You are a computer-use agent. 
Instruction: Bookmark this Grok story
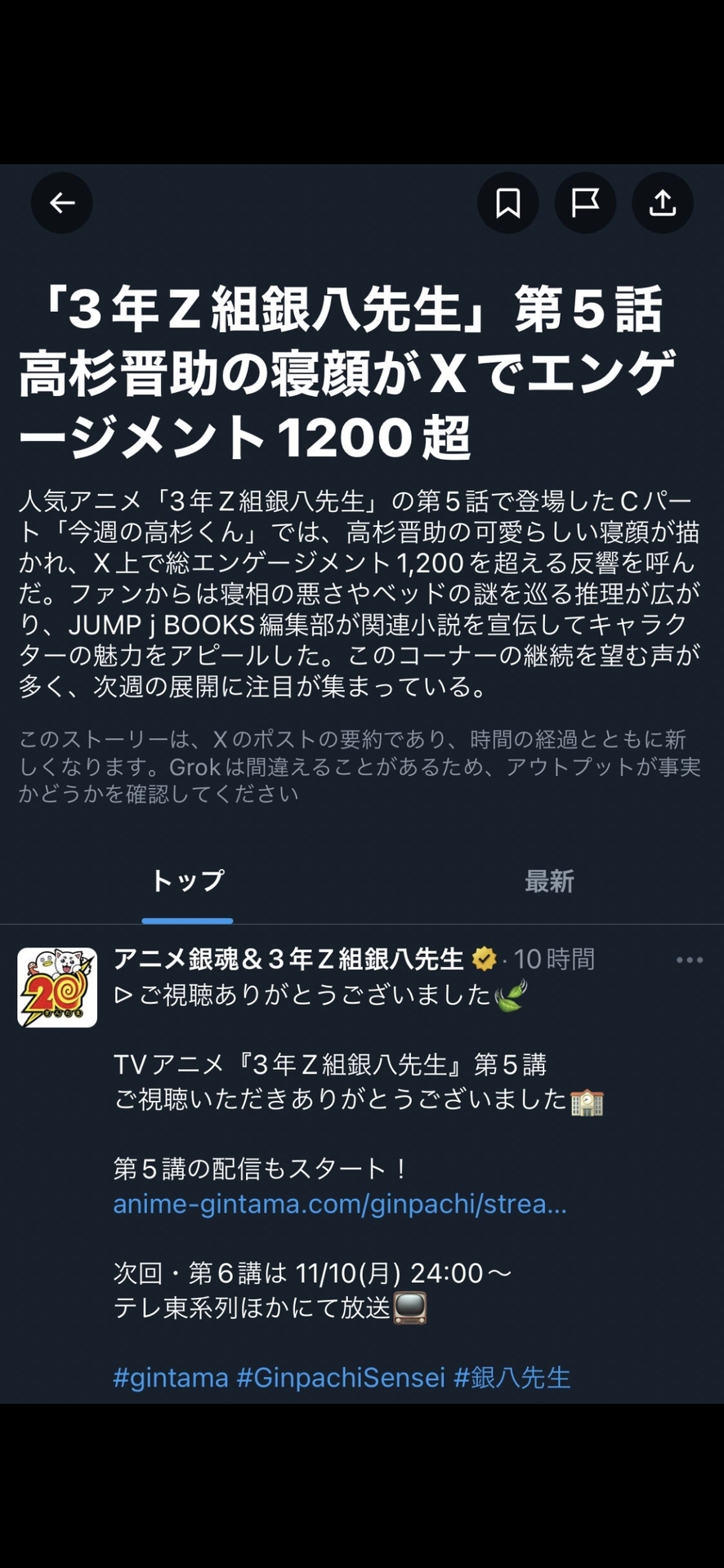tap(507, 203)
